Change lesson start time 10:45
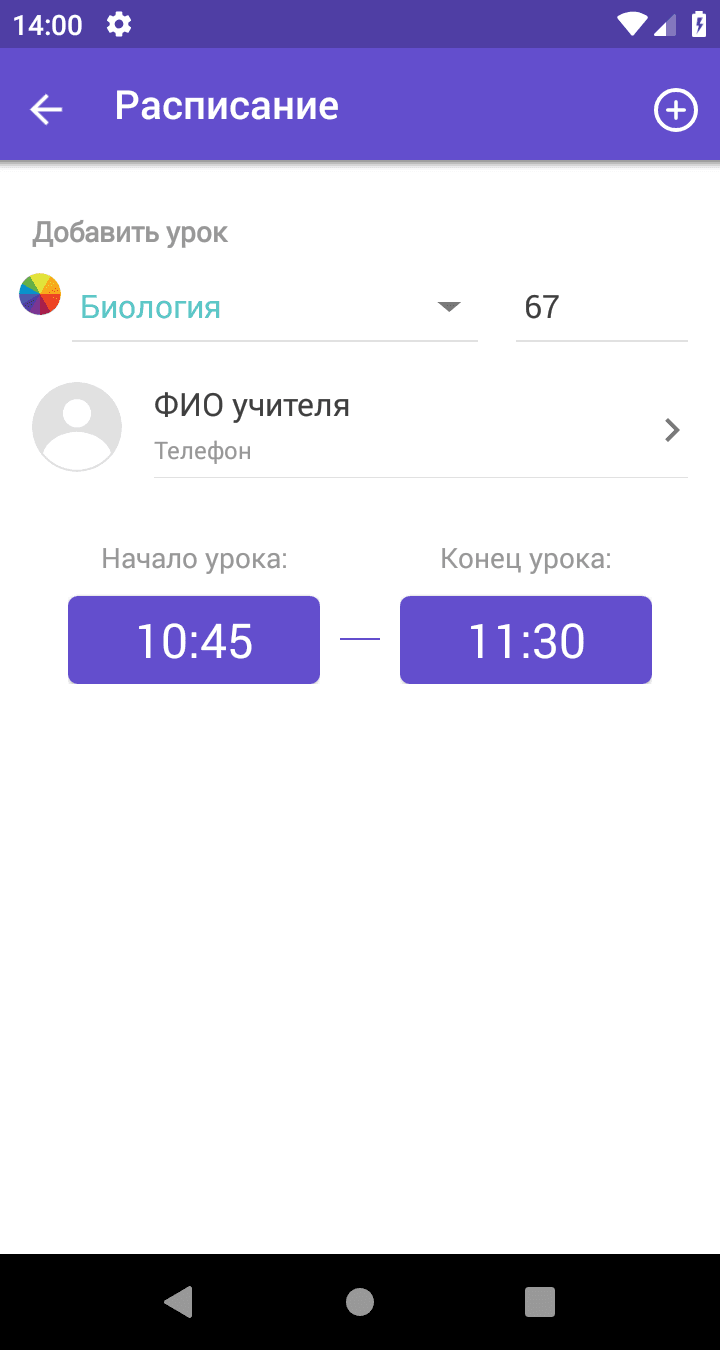The height and width of the screenshot is (1350, 720). 194,640
